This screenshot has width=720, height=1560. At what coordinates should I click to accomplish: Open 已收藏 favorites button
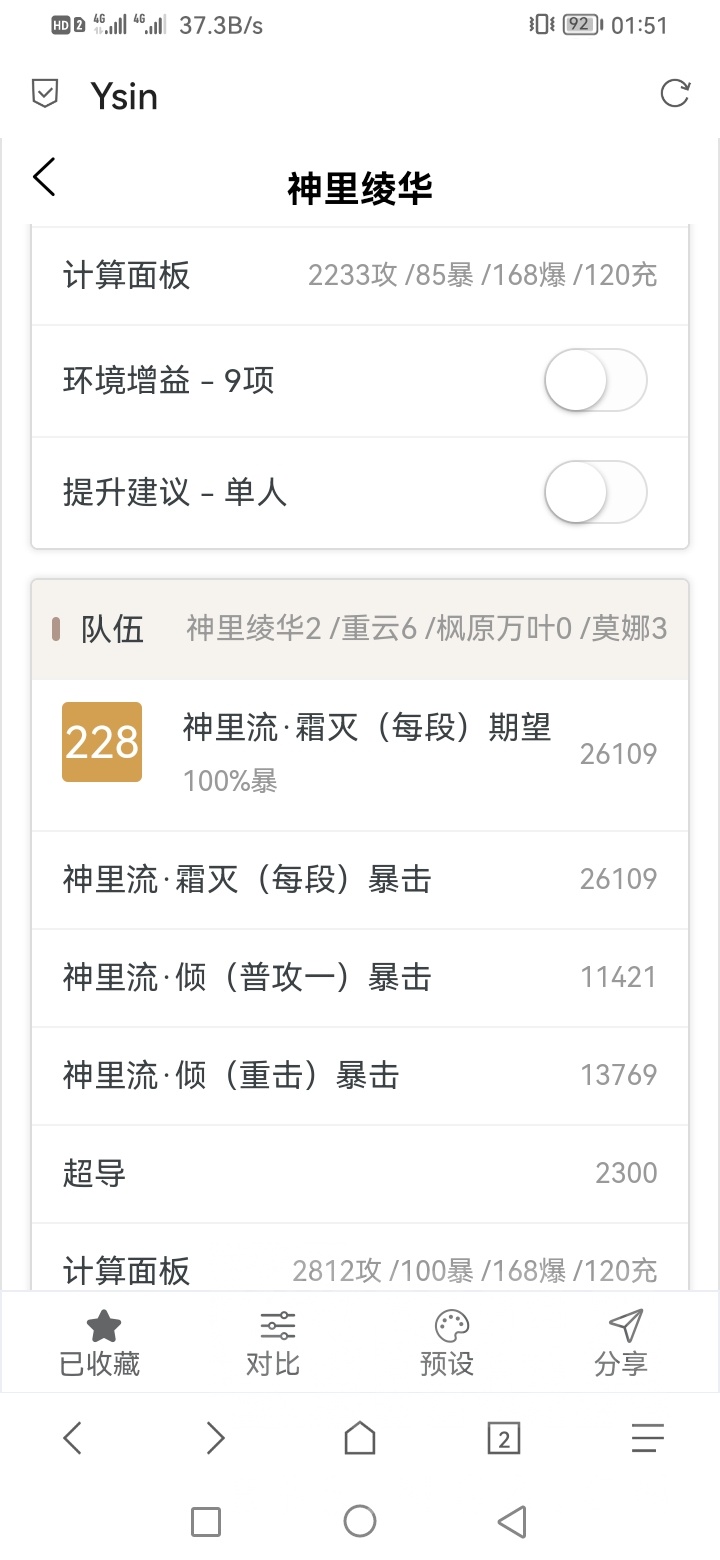tap(100, 1343)
